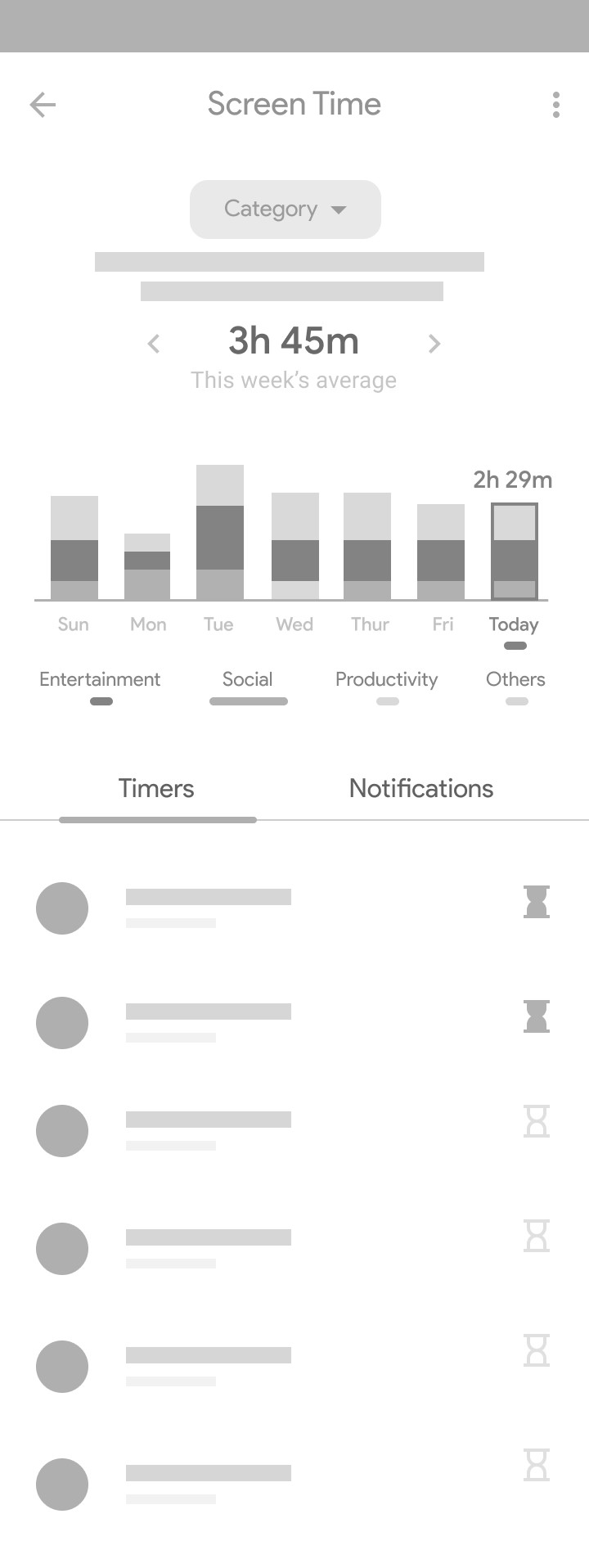
Task: Show the next week's average
Action: point(434,344)
